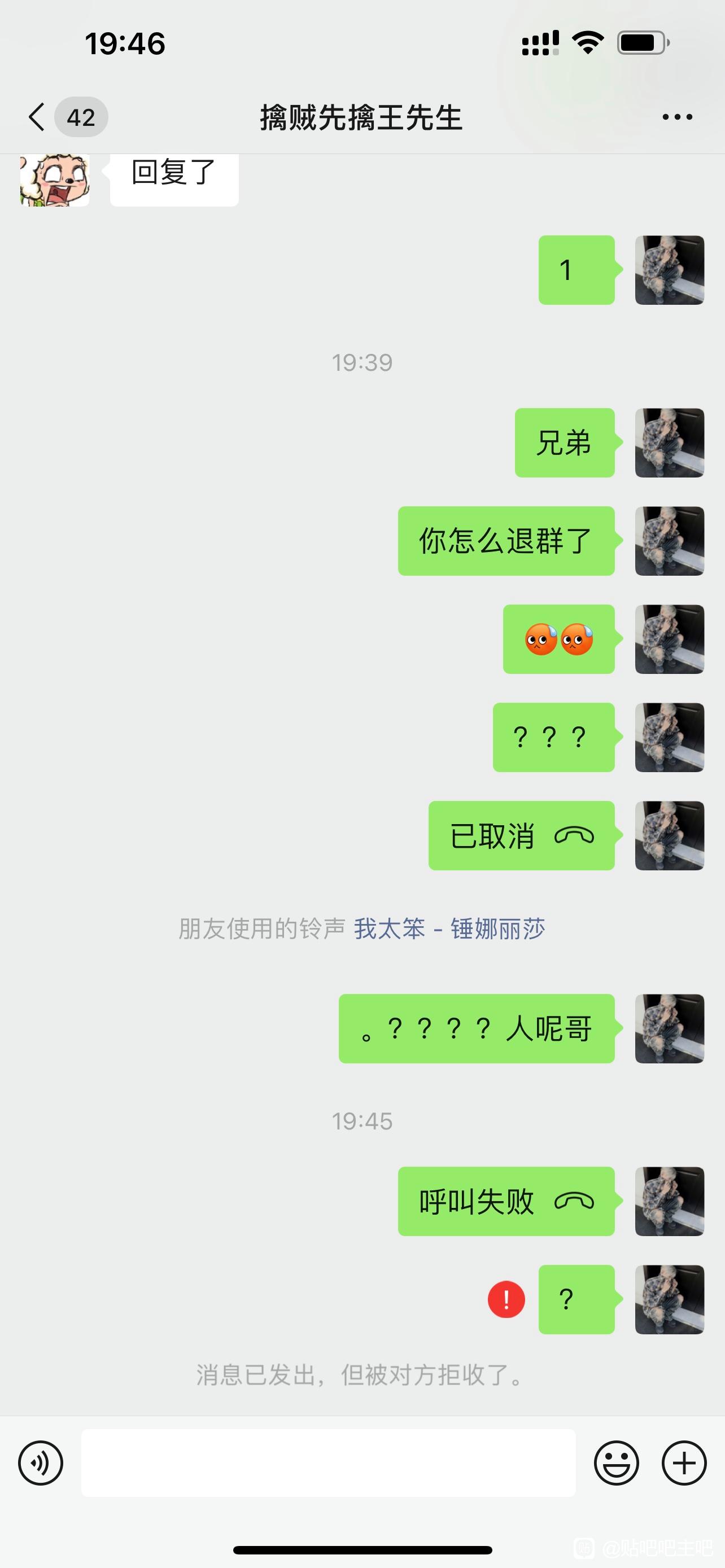Open the chat info overflow menu
Image resolution: width=725 pixels, height=1568 pixels.
(x=677, y=117)
